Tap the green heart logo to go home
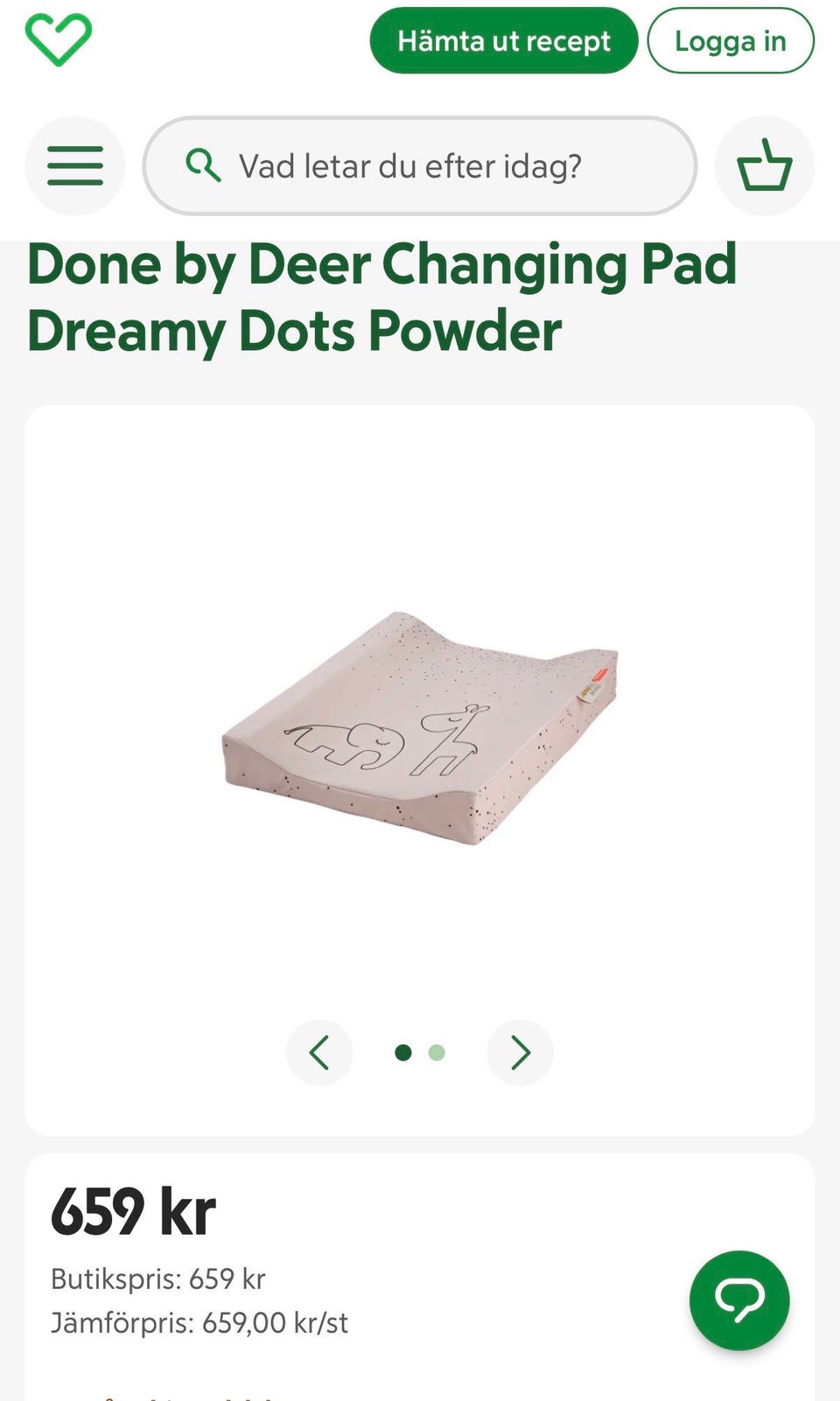The width and height of the screenshot is (840, 1401). tap(59, 39)
